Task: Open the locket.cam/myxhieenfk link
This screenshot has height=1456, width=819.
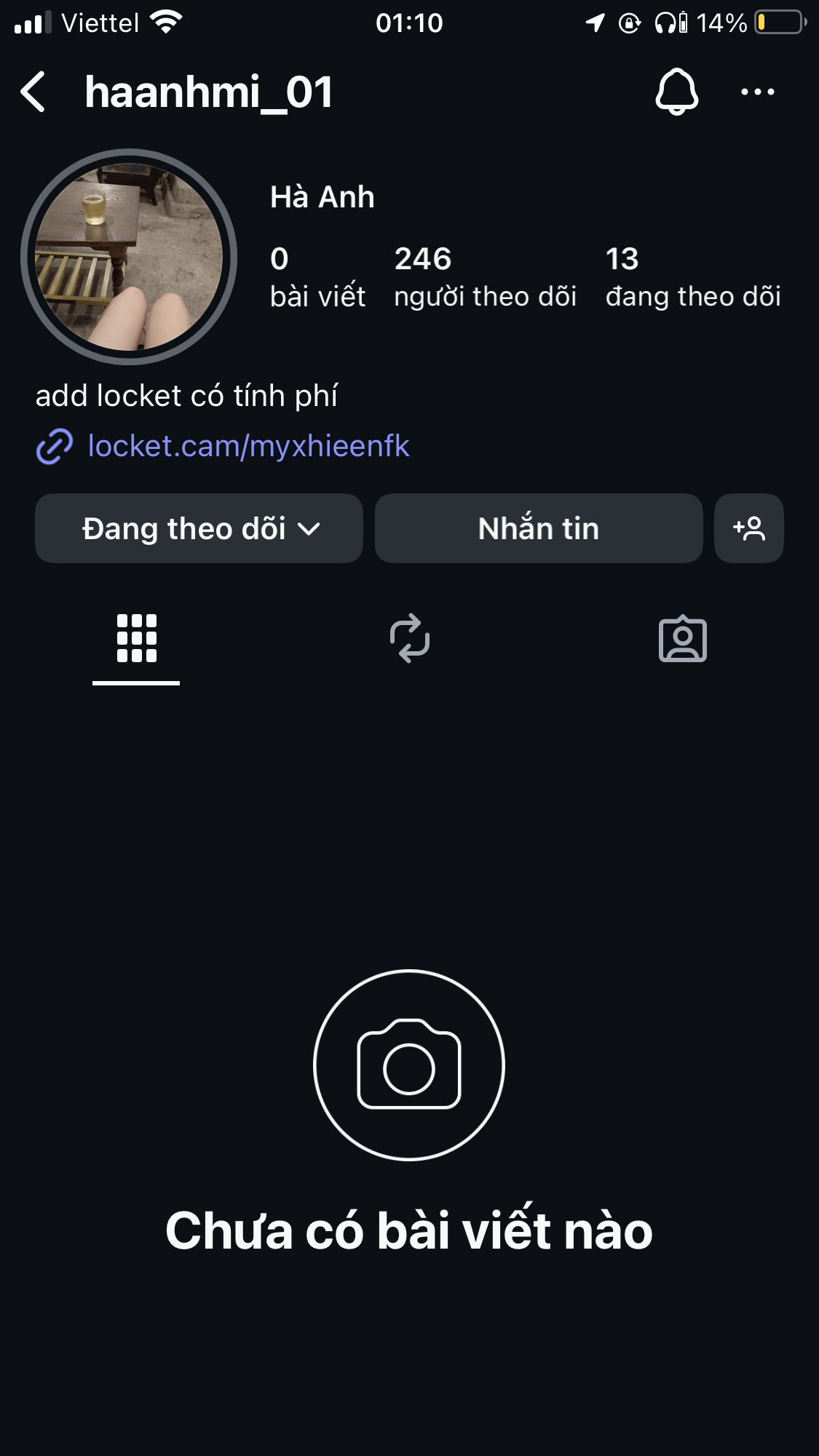Action: coord(248,446)
